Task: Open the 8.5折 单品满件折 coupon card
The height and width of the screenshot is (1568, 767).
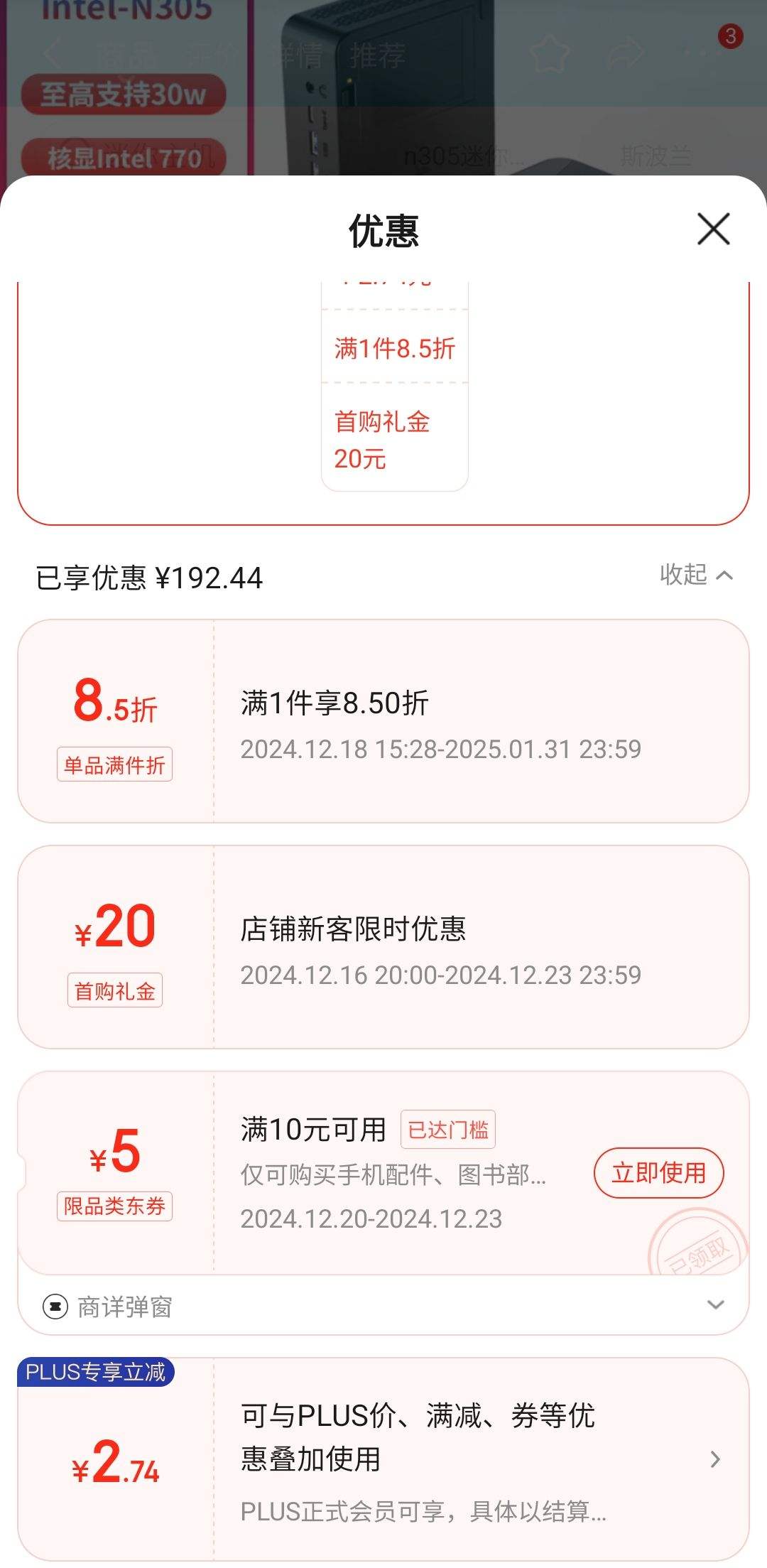Action: point(383,721)
